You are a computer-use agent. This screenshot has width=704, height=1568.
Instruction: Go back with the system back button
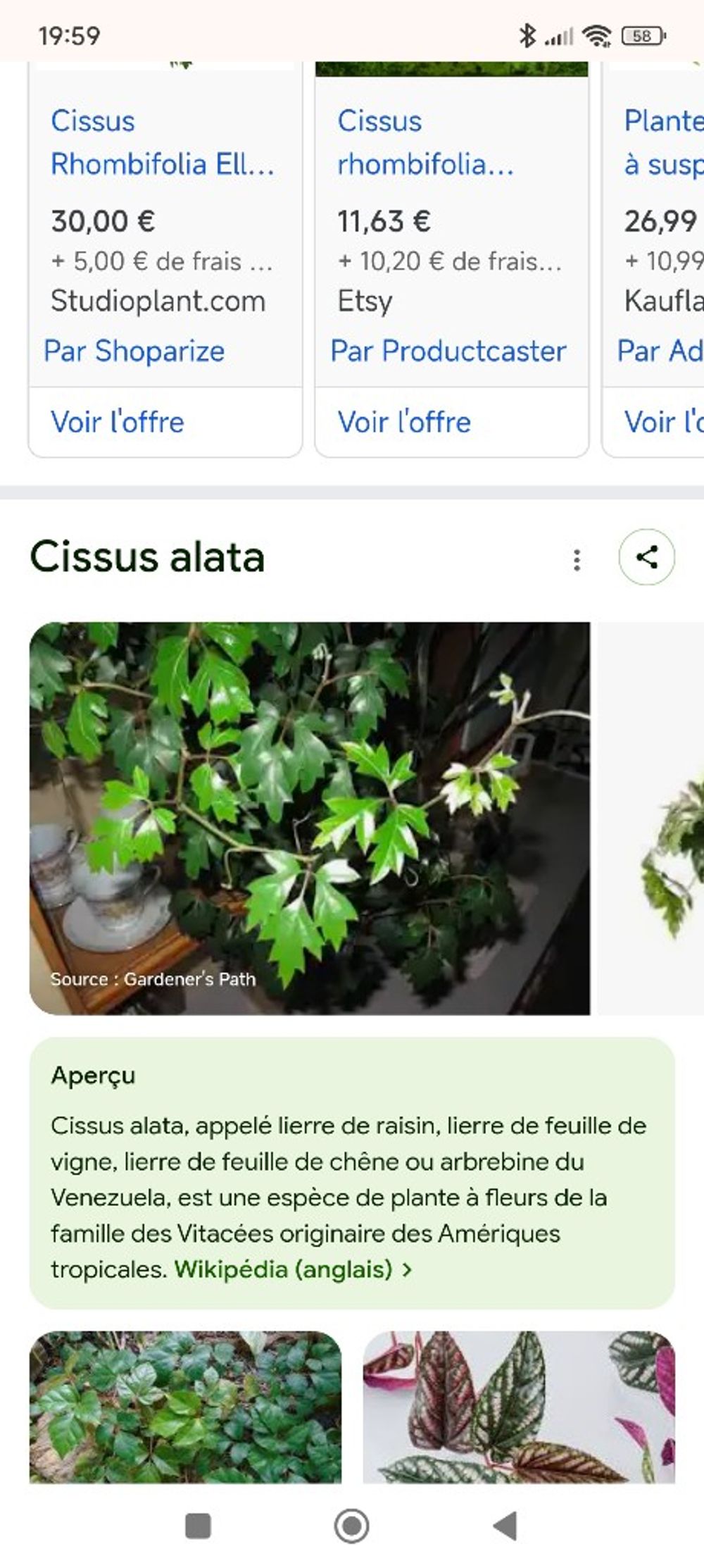[x=505, y=1526]
